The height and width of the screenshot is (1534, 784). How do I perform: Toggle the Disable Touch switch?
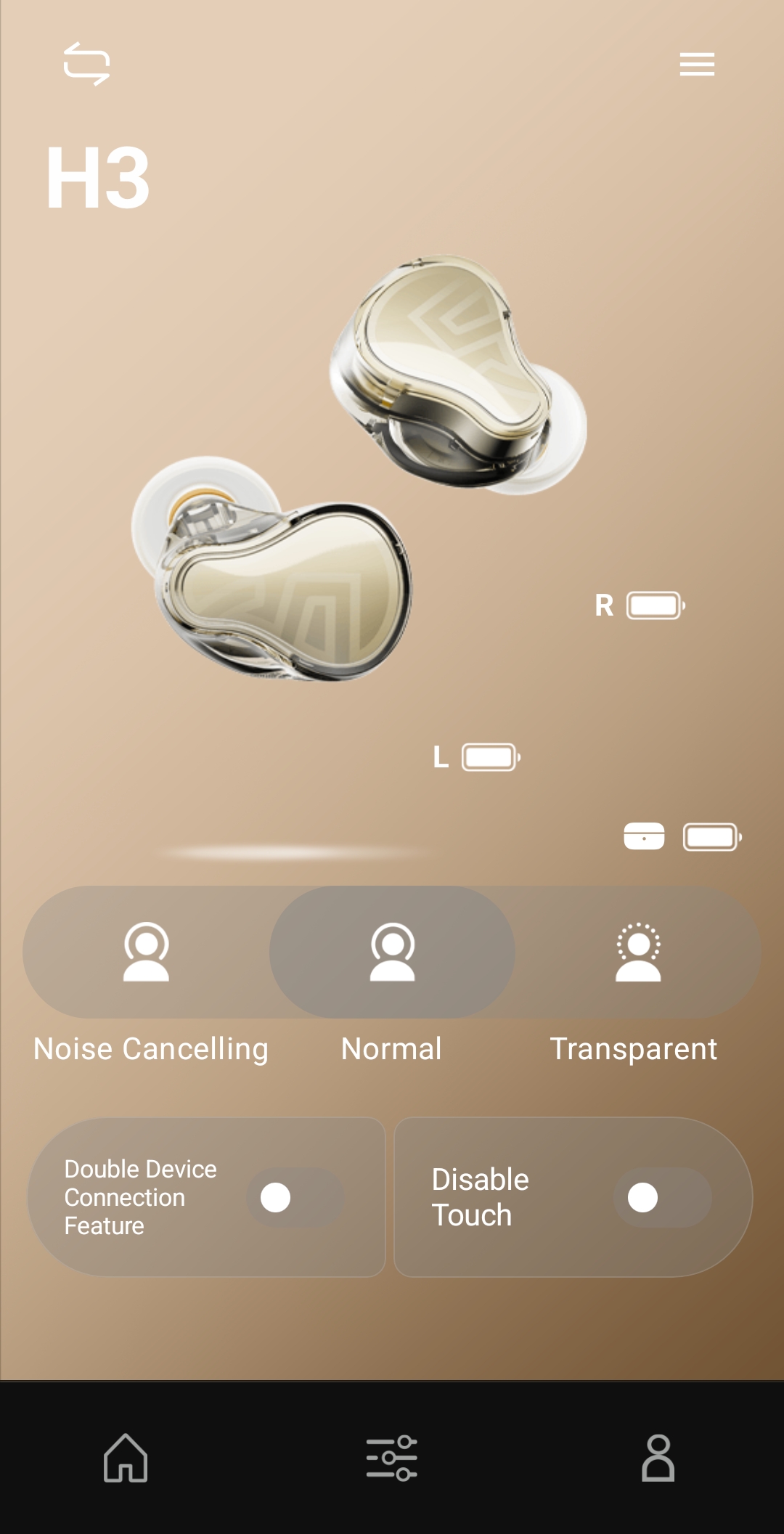coord(661,1197)
